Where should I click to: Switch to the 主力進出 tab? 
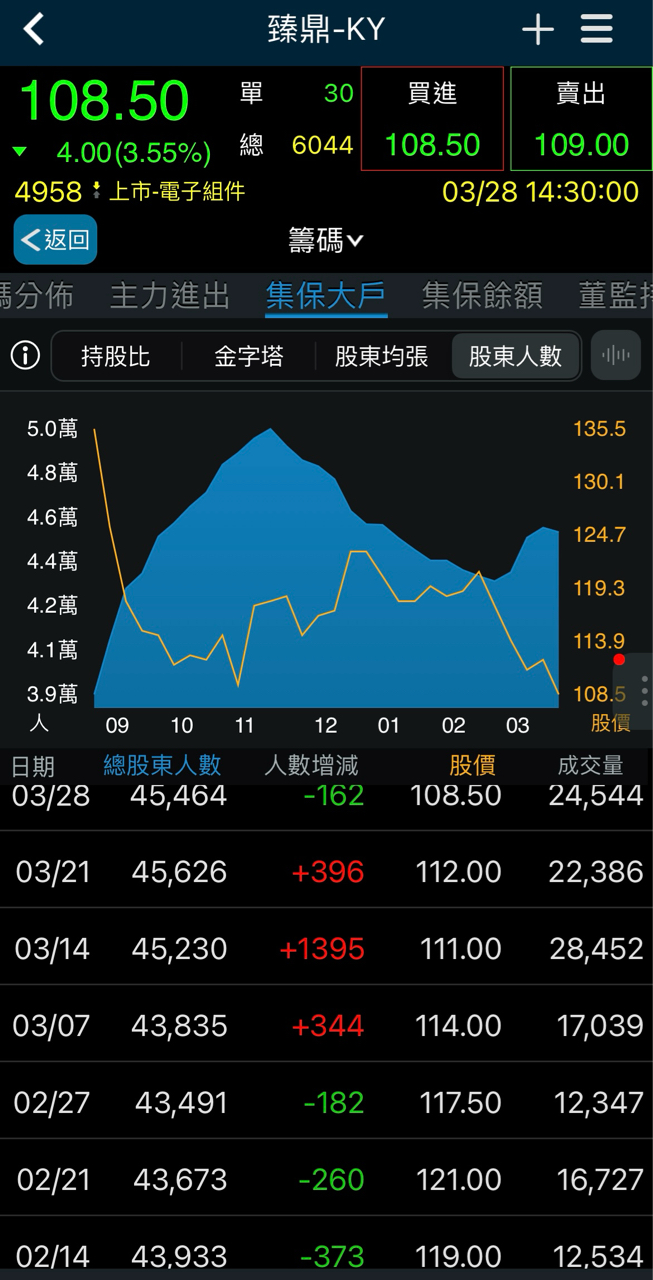(x=169, y=295)
